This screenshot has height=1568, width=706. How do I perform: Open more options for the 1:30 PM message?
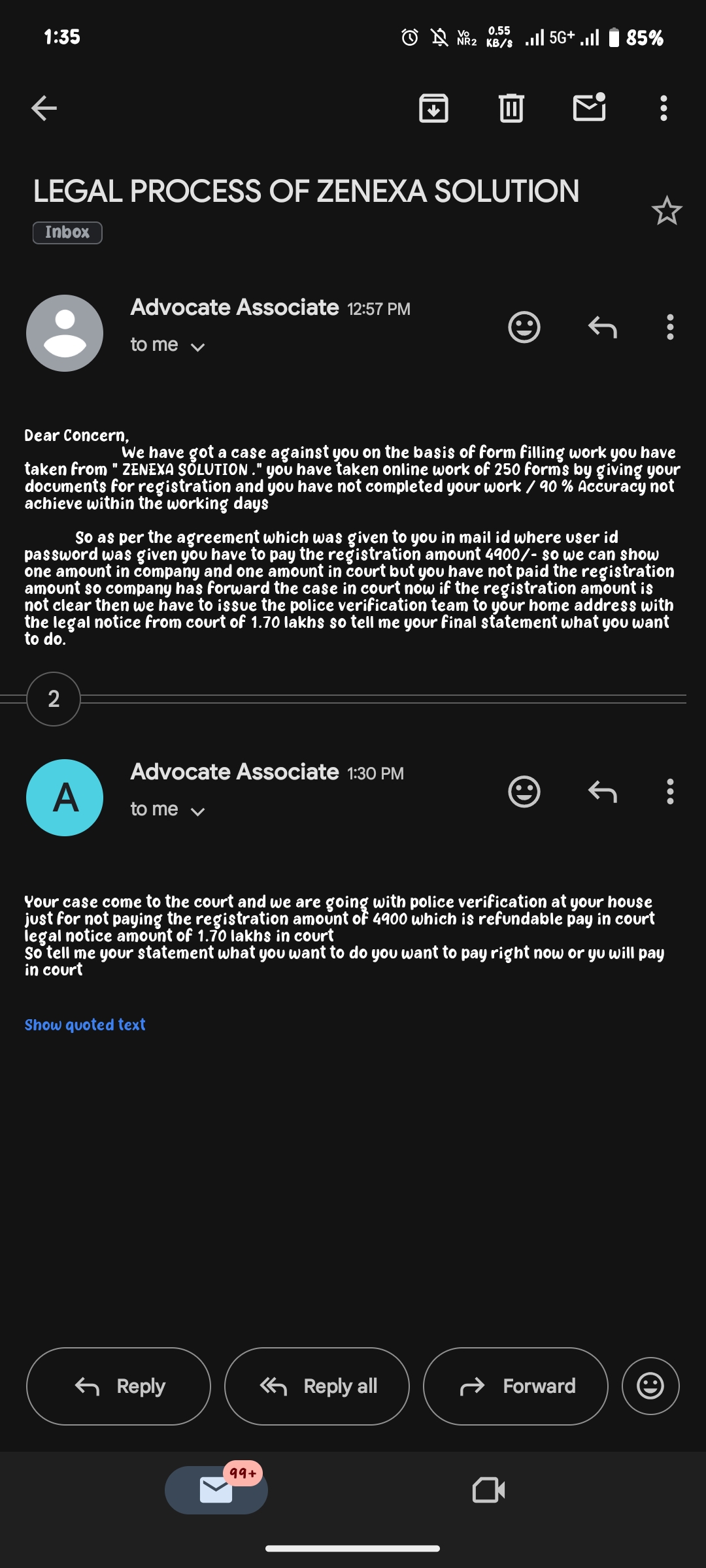click(669, 792)
